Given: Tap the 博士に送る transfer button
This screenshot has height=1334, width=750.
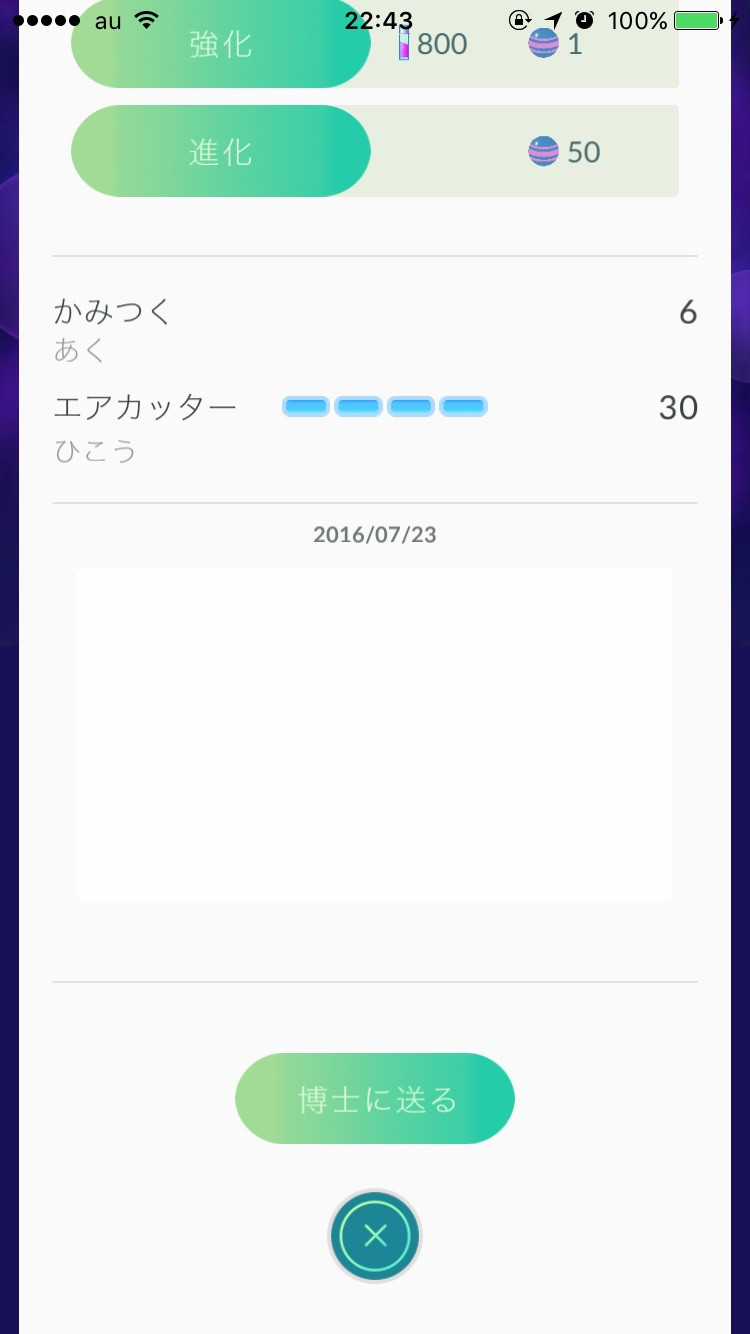Looking at the screenshot, I should [x=375, y=1099].
